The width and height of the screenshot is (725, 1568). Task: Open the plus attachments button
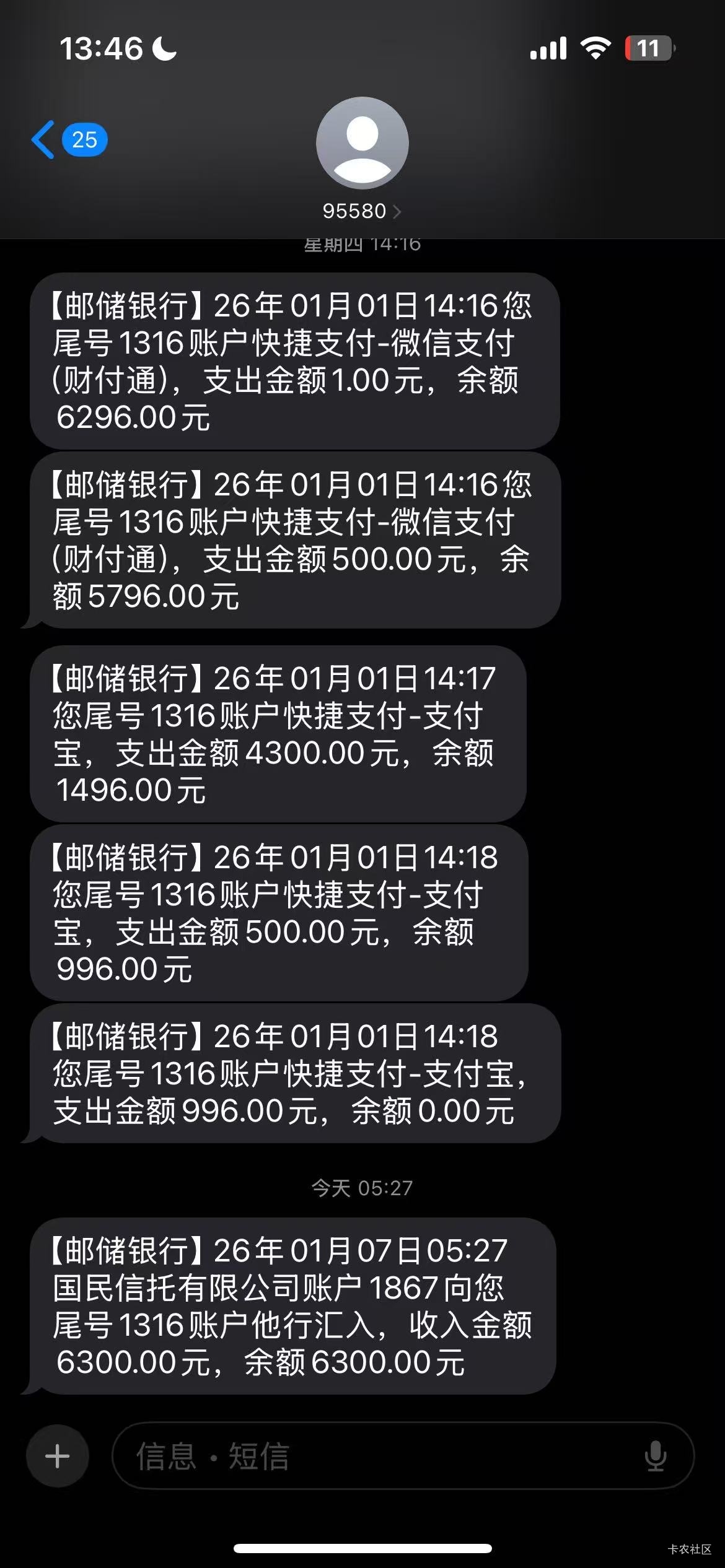pyautogui.click(x=58, y=1456)
